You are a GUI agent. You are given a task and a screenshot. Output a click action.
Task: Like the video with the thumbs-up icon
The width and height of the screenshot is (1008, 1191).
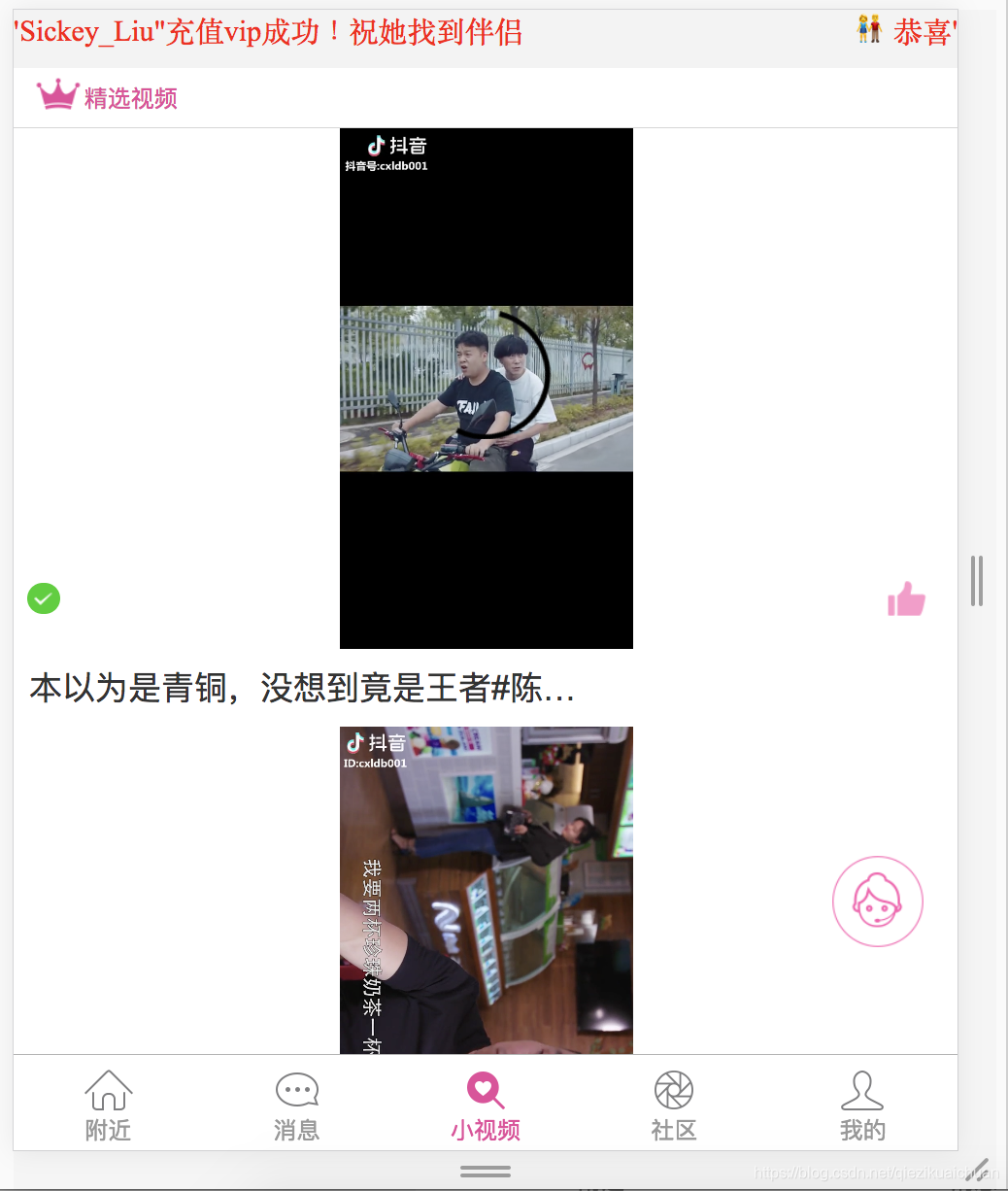click(x=906, y=599)
